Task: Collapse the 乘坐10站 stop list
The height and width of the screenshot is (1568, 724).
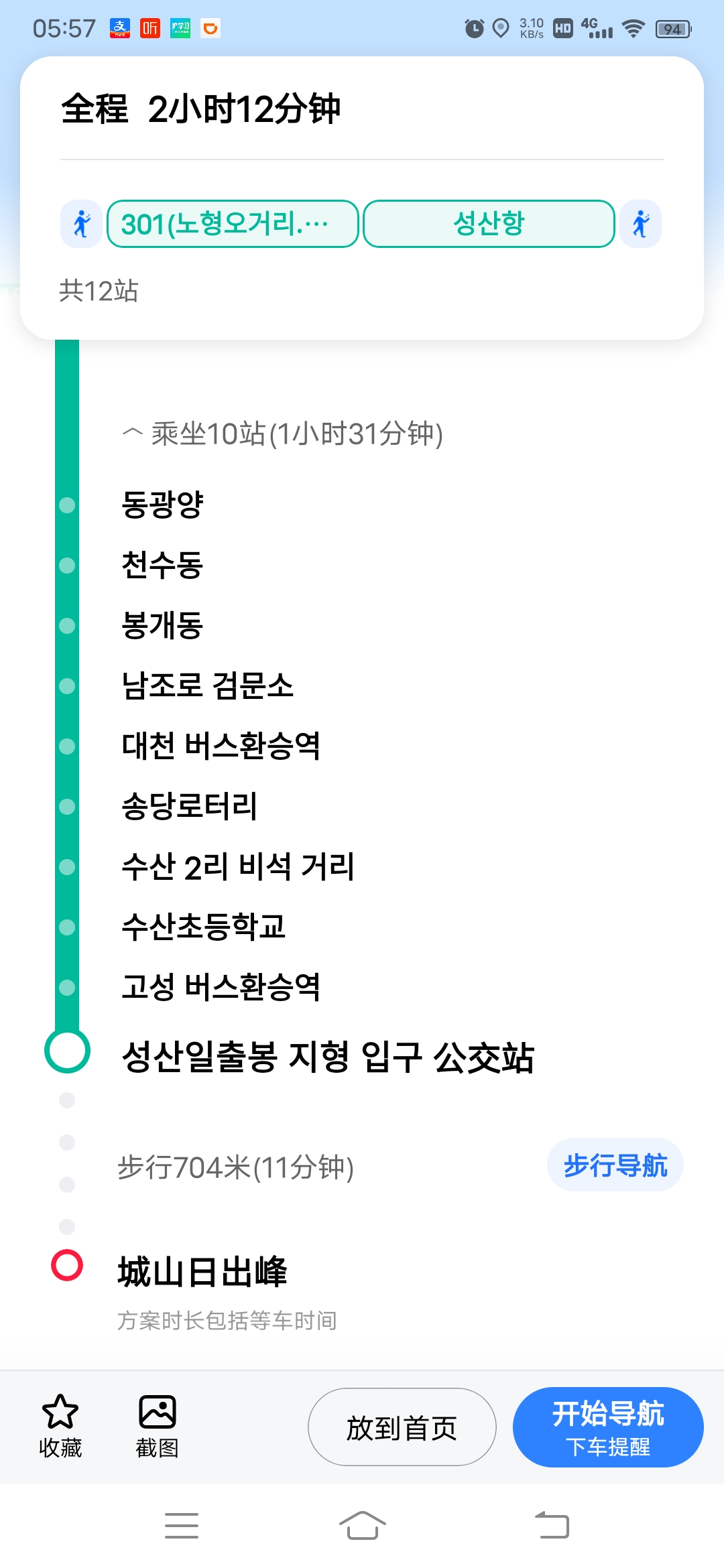Action: [282, 434]
